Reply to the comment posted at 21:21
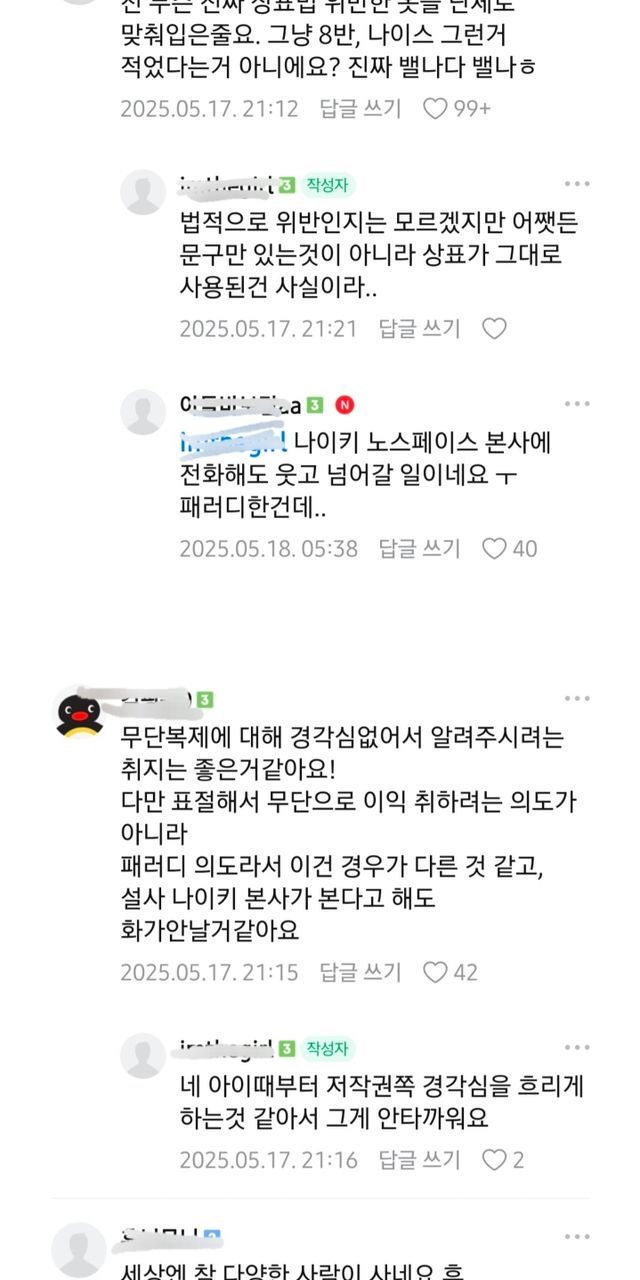Screen dimensions: 640x1280 click(419, 328)
